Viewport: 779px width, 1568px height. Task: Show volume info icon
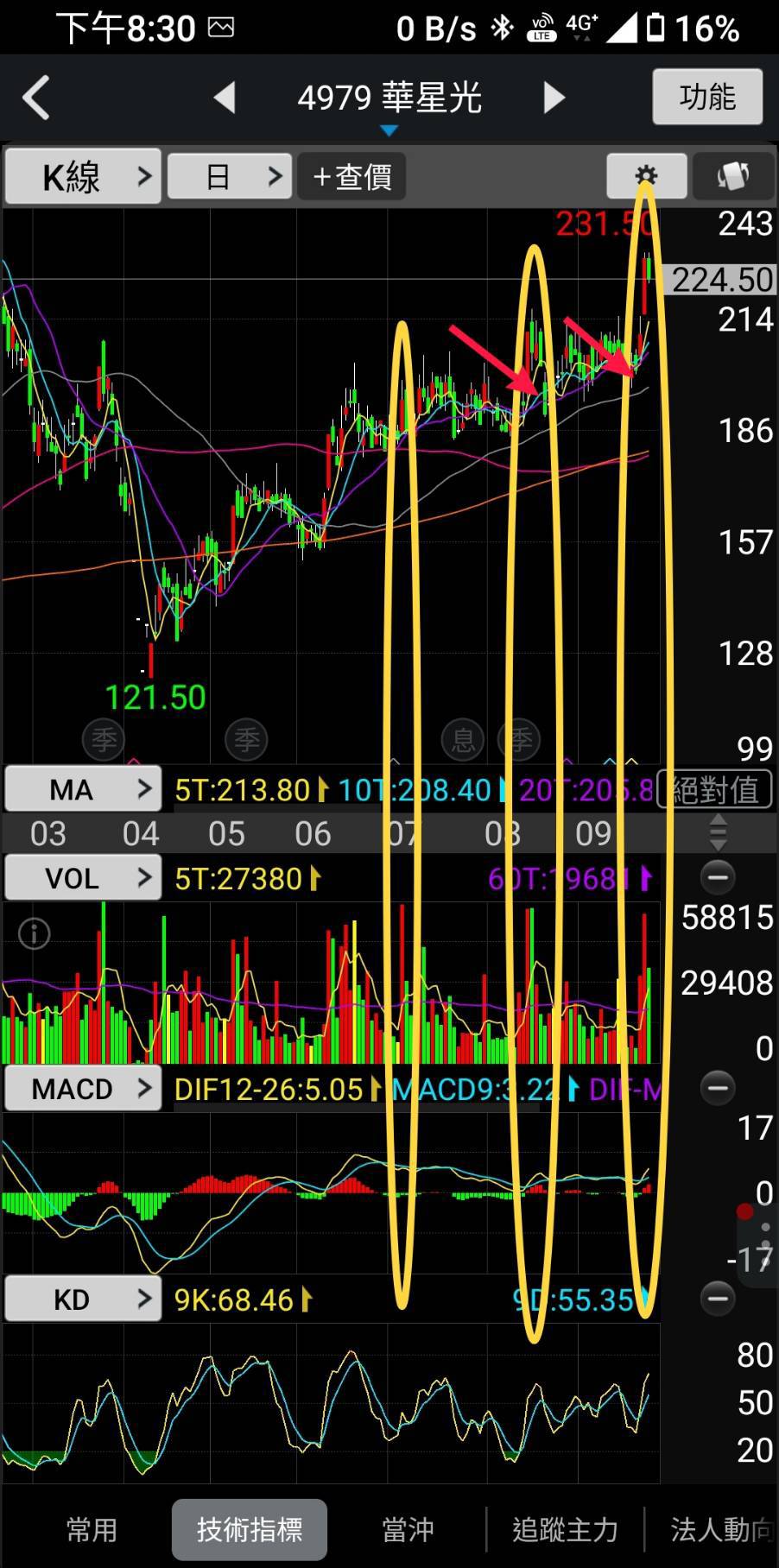coord(35,933)
